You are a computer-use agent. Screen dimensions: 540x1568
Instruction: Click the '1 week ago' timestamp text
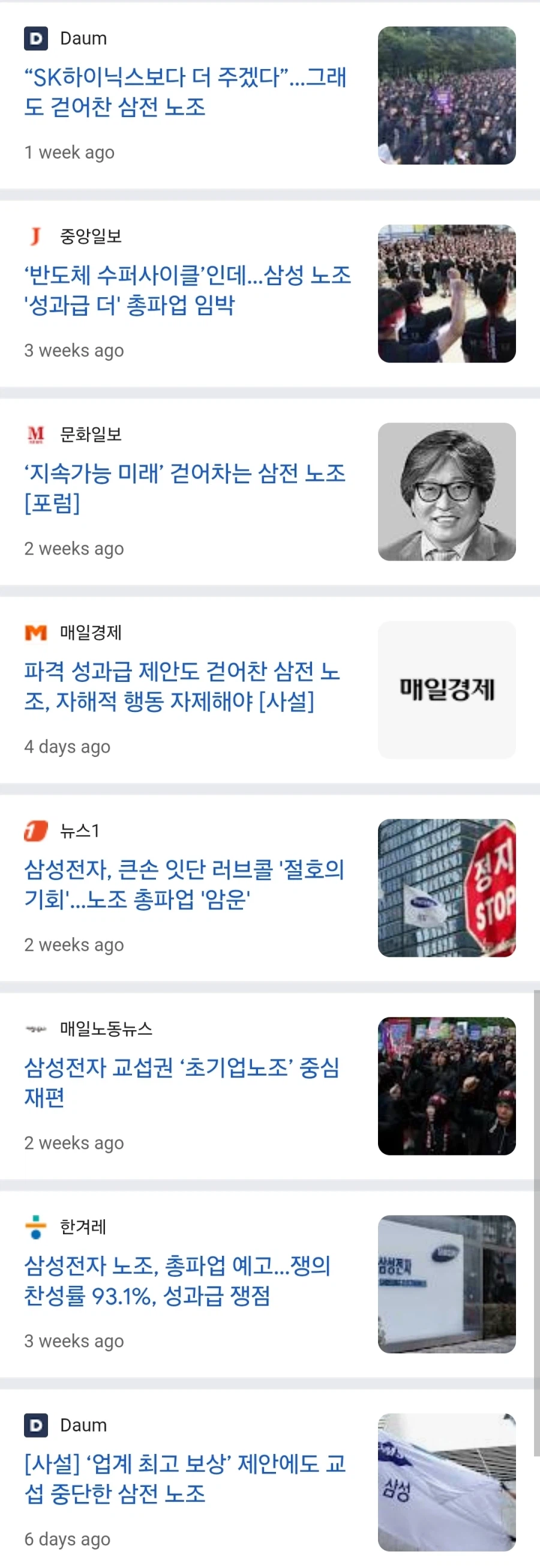click(68, 152)
